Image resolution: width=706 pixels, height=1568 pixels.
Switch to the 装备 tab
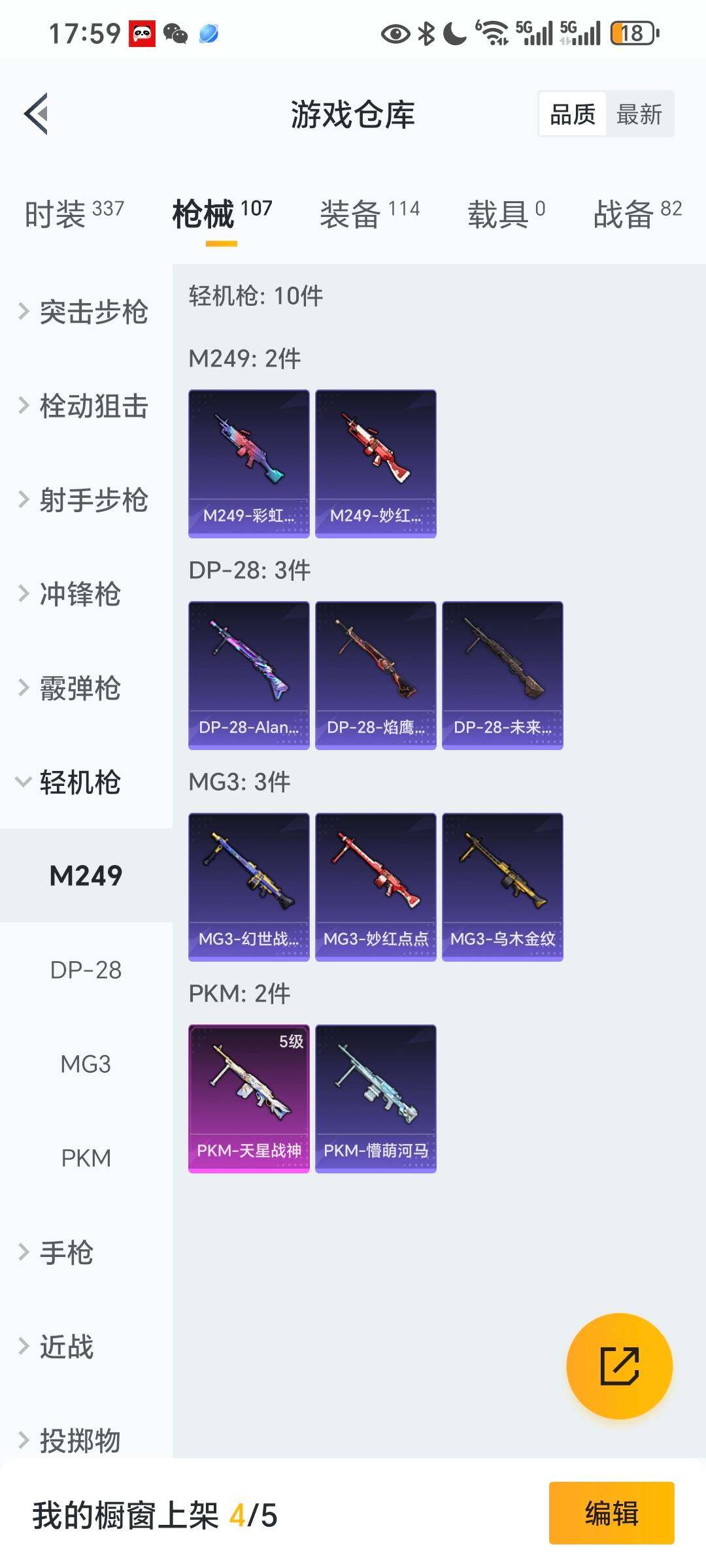click(x=369, y=214)
